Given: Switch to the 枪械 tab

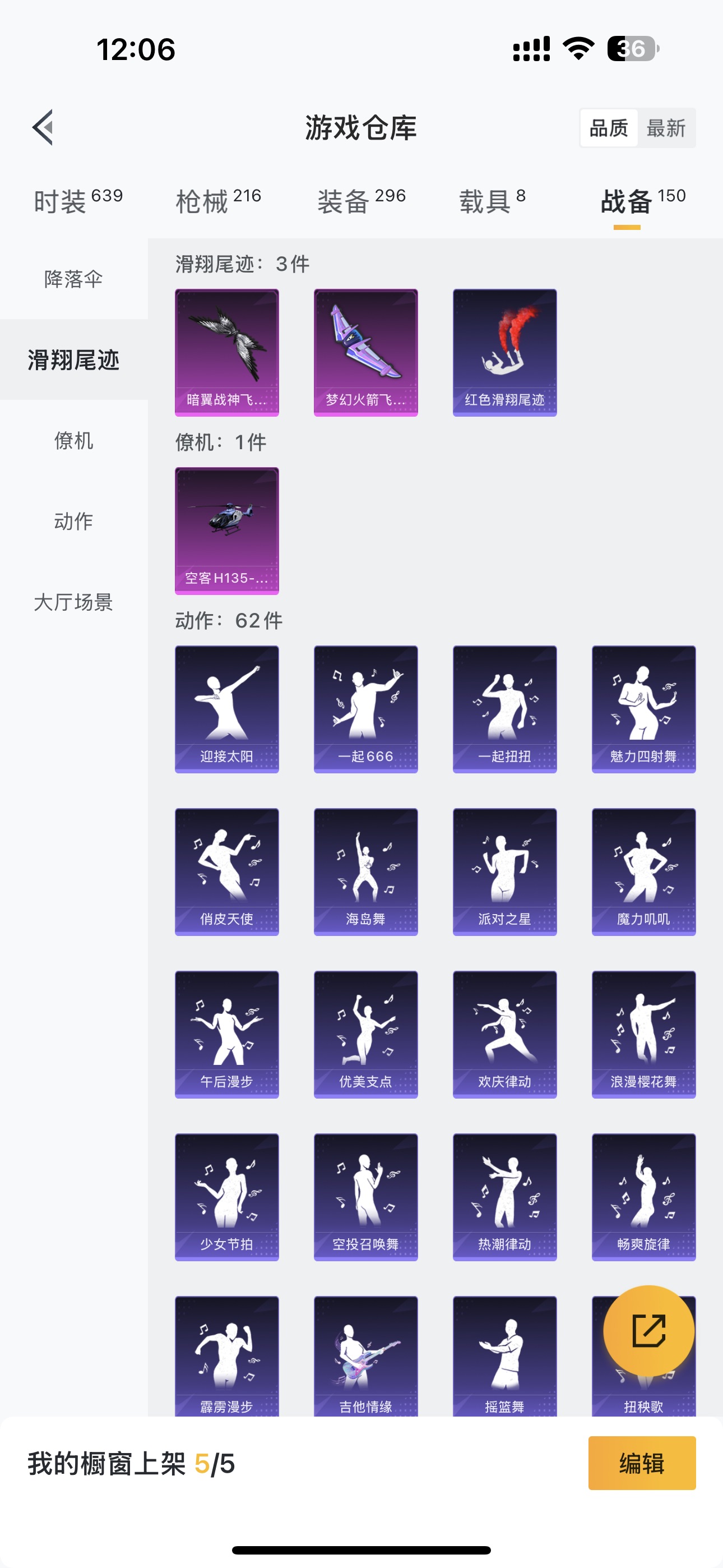Looking at the screenshot, I should 219,201.
